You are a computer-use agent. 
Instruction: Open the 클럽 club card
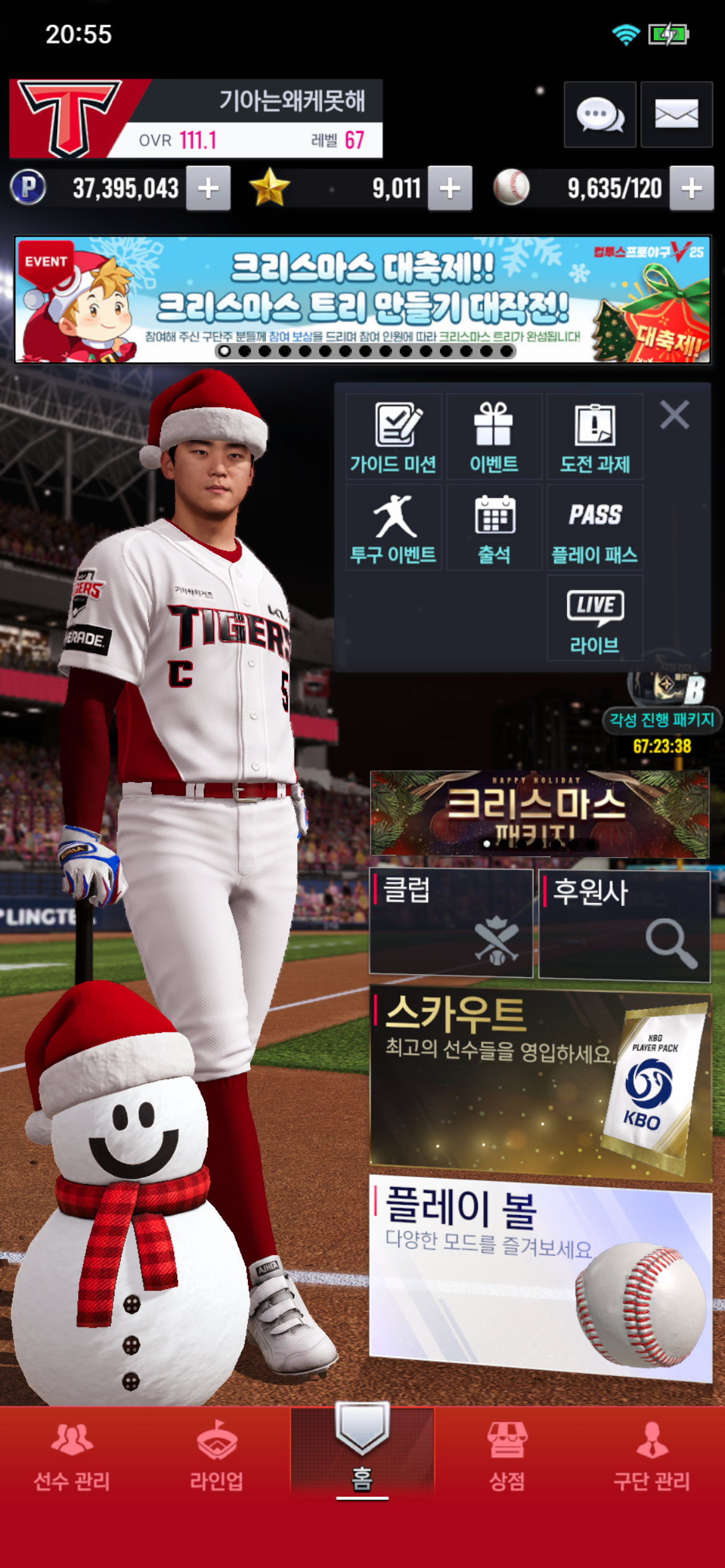coord(451,923)
